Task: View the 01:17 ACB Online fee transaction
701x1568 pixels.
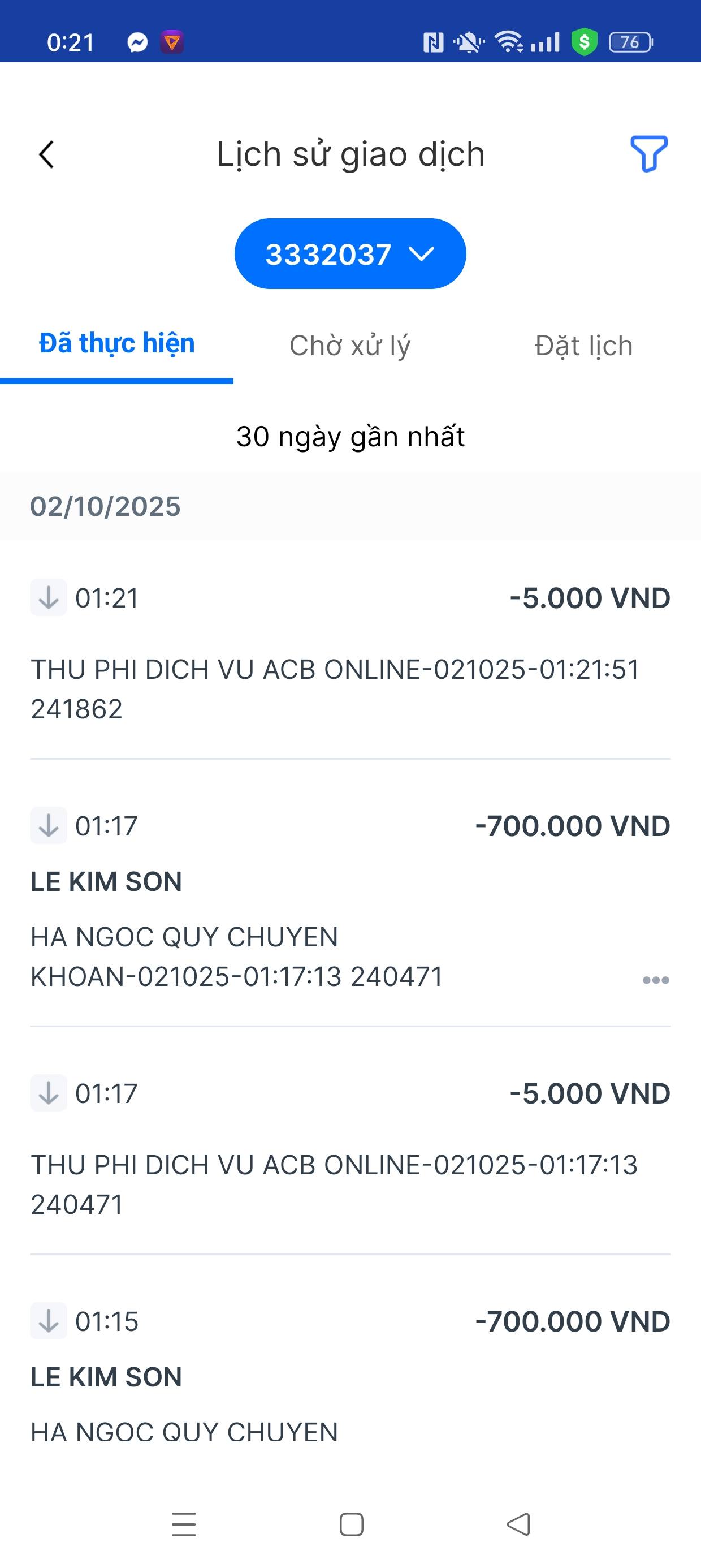Action: click(x=350, y=1147)
